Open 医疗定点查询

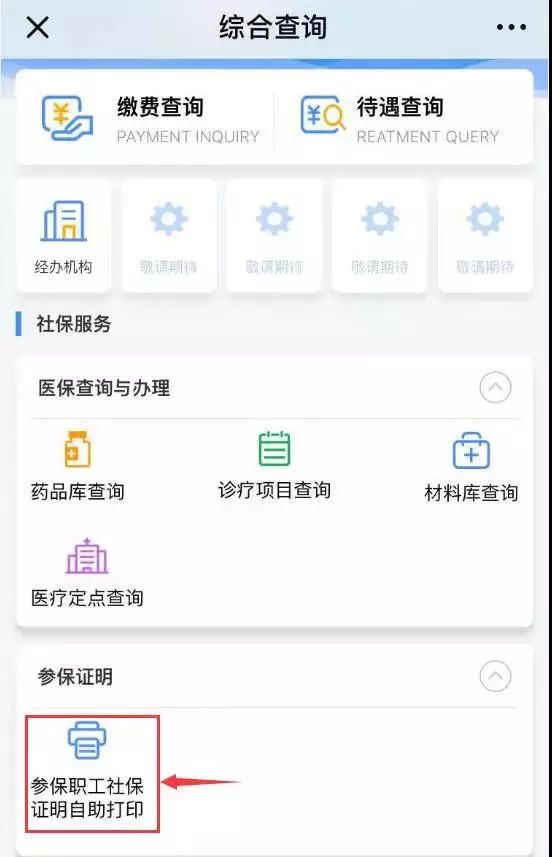click(x=87, y=572)
